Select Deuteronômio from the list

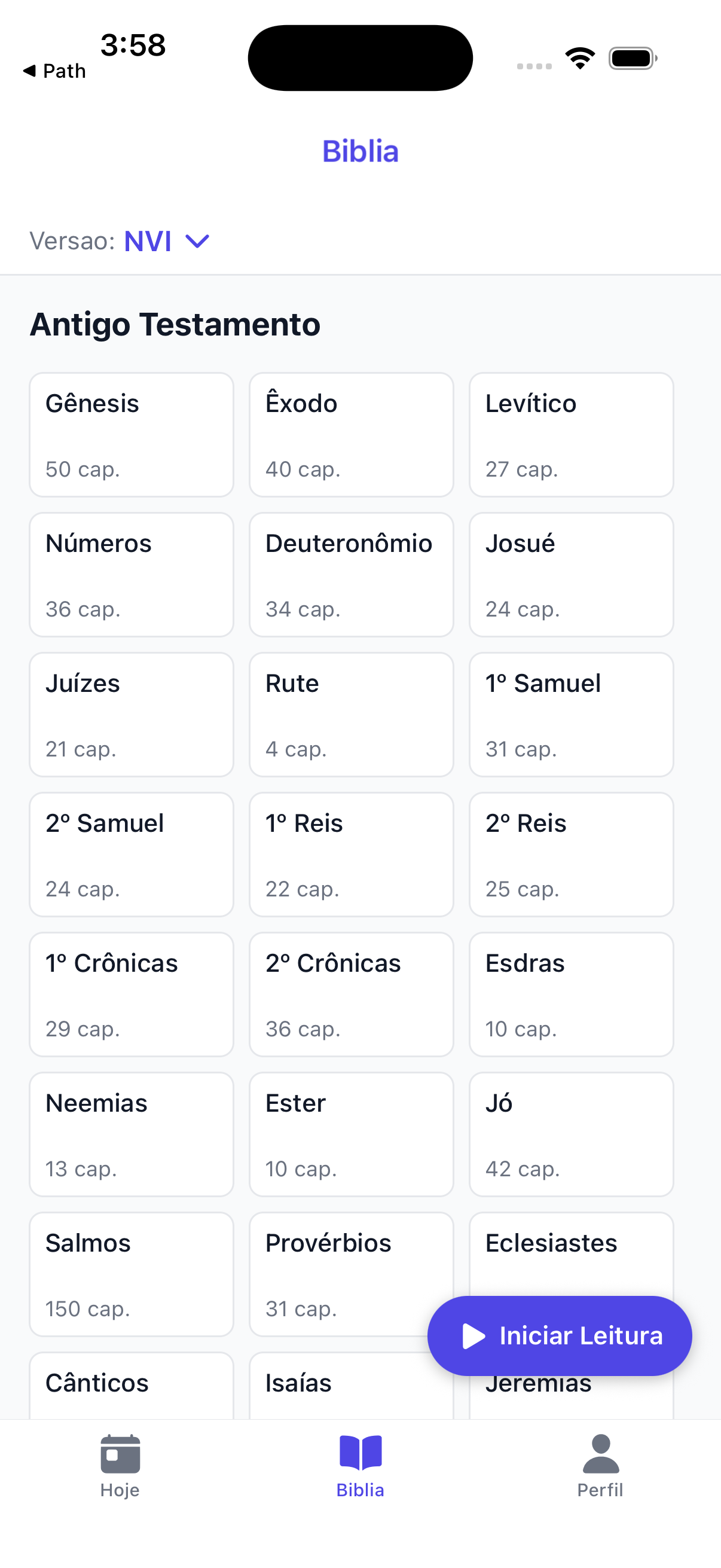[351, 575]
